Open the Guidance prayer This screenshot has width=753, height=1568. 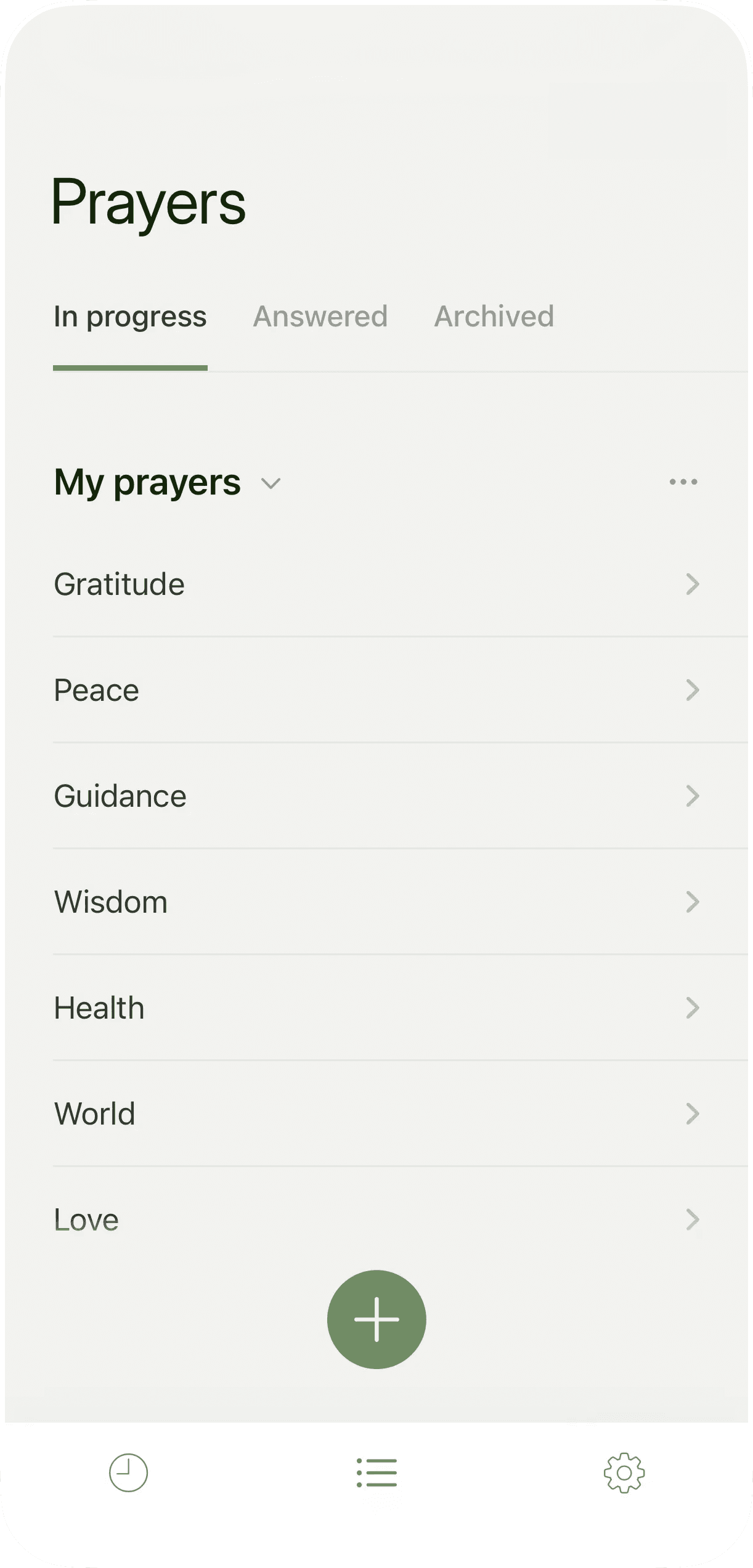(x=376, y=796)
